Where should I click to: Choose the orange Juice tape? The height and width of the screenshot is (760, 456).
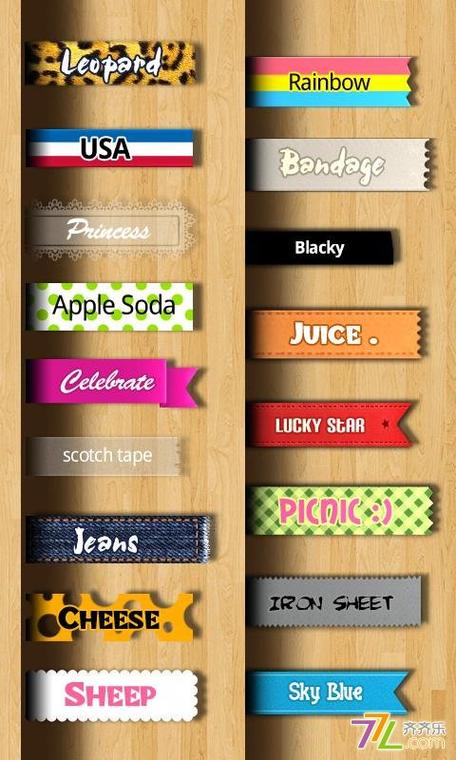point(336,334)
